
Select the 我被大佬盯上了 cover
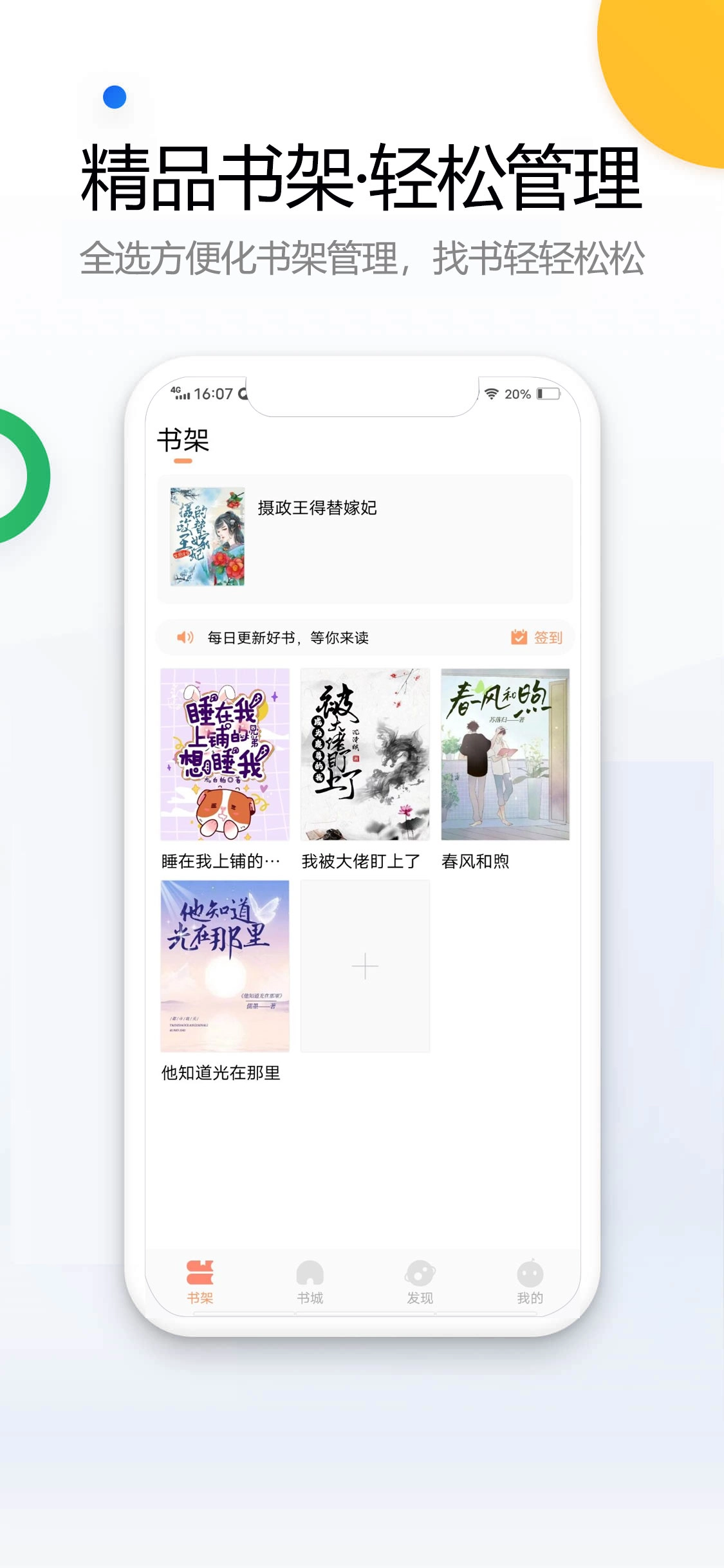(x=365, y=754)
